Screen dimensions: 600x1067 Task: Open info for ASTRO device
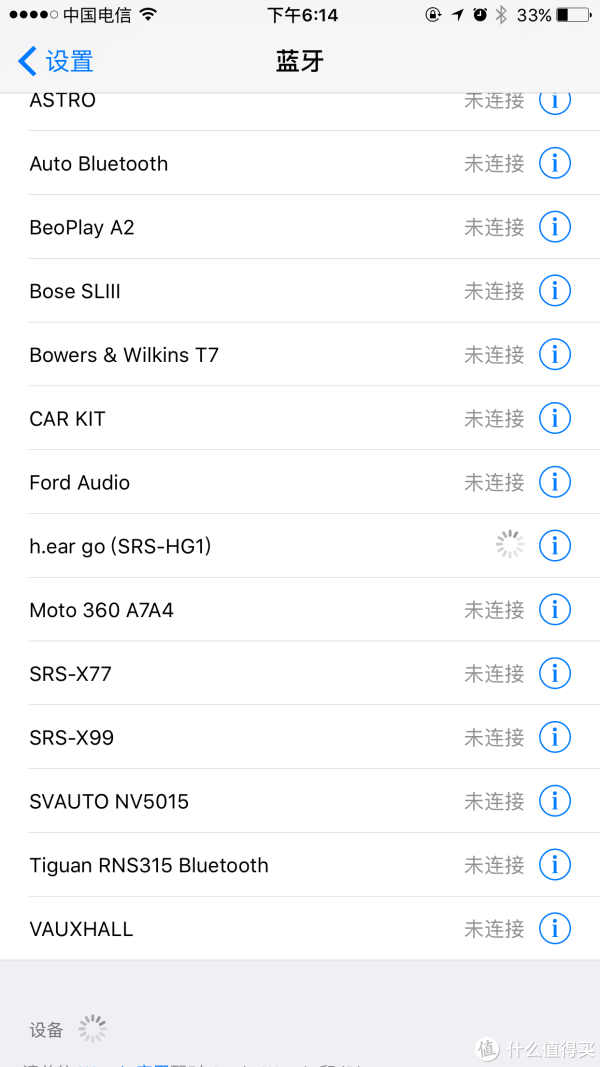pos(554,102)
